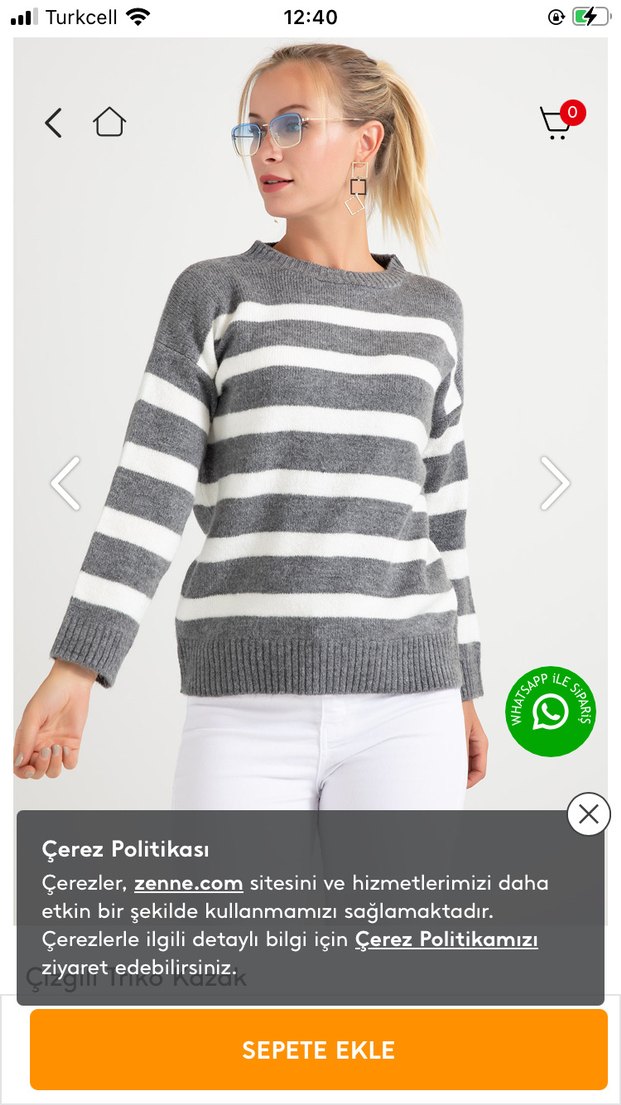Order via the WhatsApp ile Sipariş button
The image size is (621, 1105).
point(550,711)
